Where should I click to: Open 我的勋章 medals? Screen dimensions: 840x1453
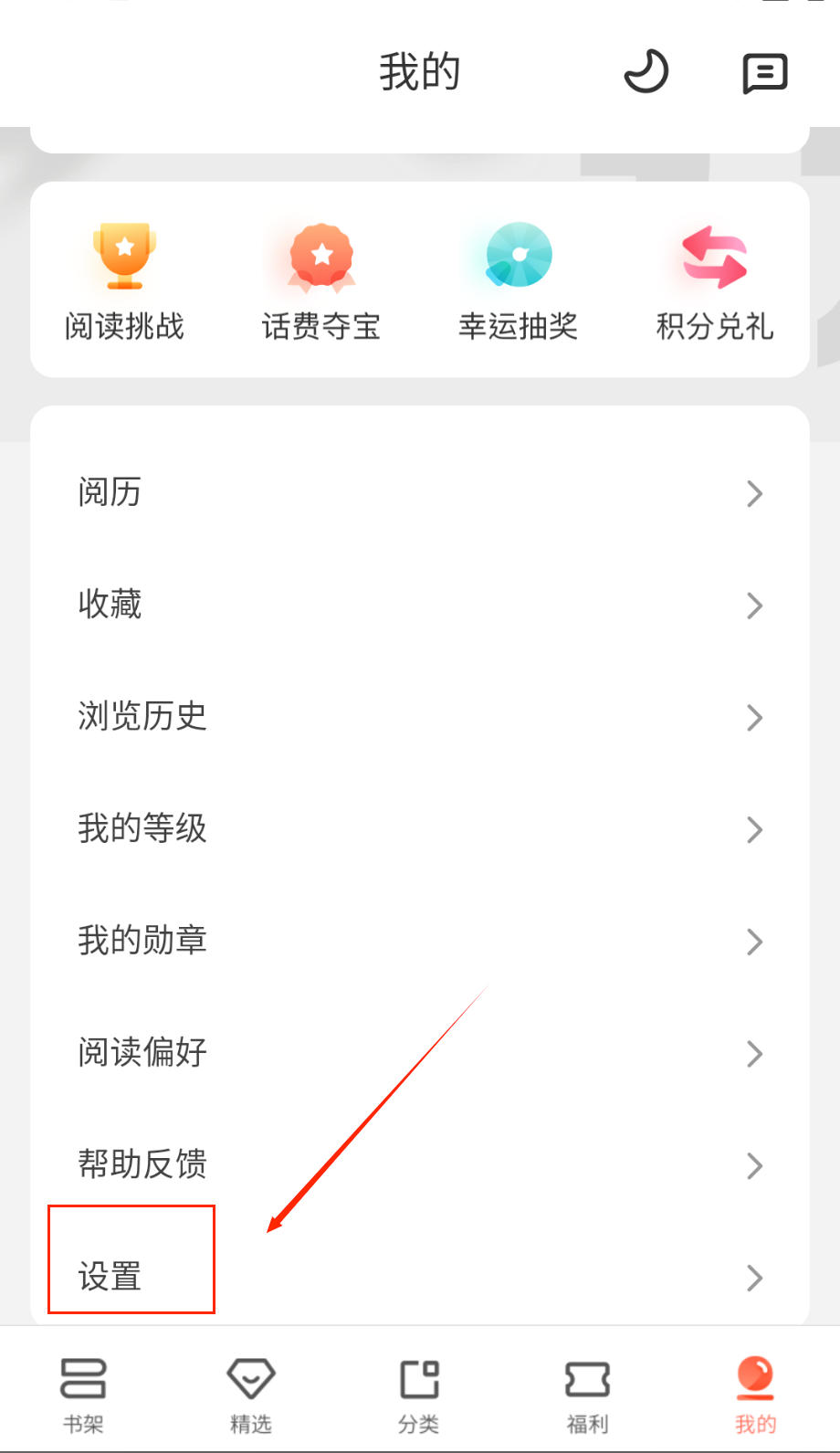tap(420, 941)
